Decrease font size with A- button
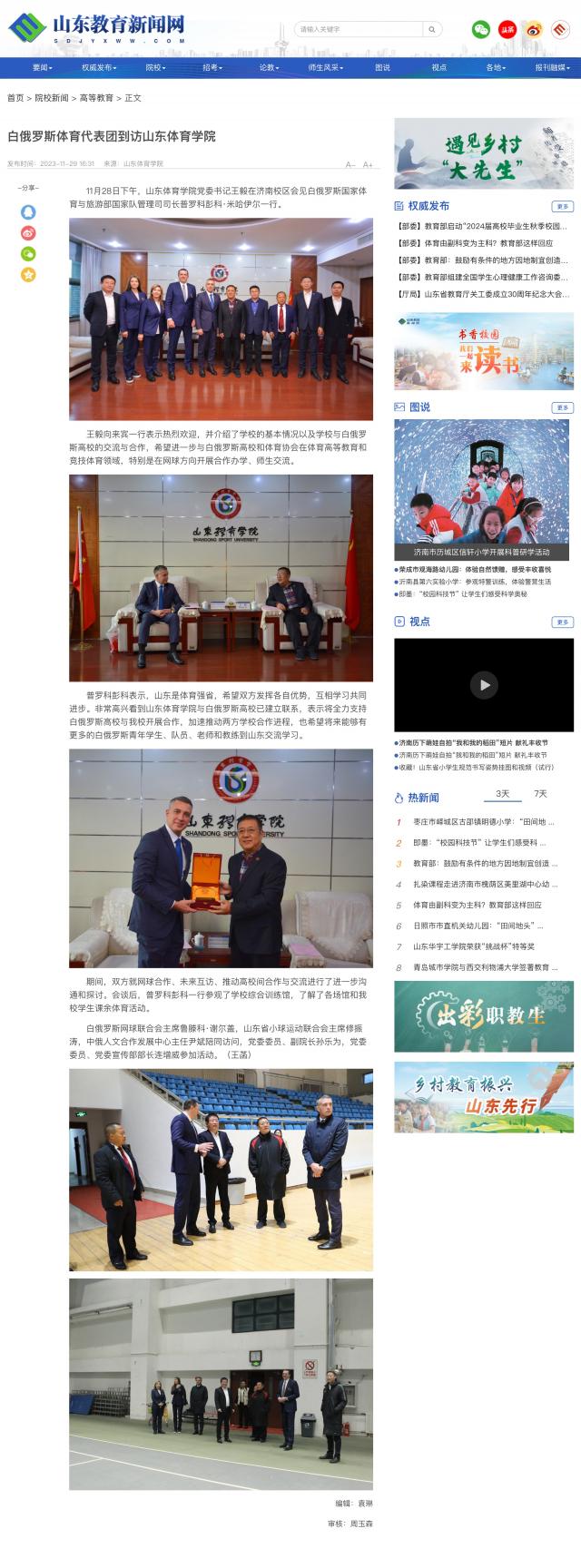Viewport: 581px width, 1568px height. click(350, 164)
